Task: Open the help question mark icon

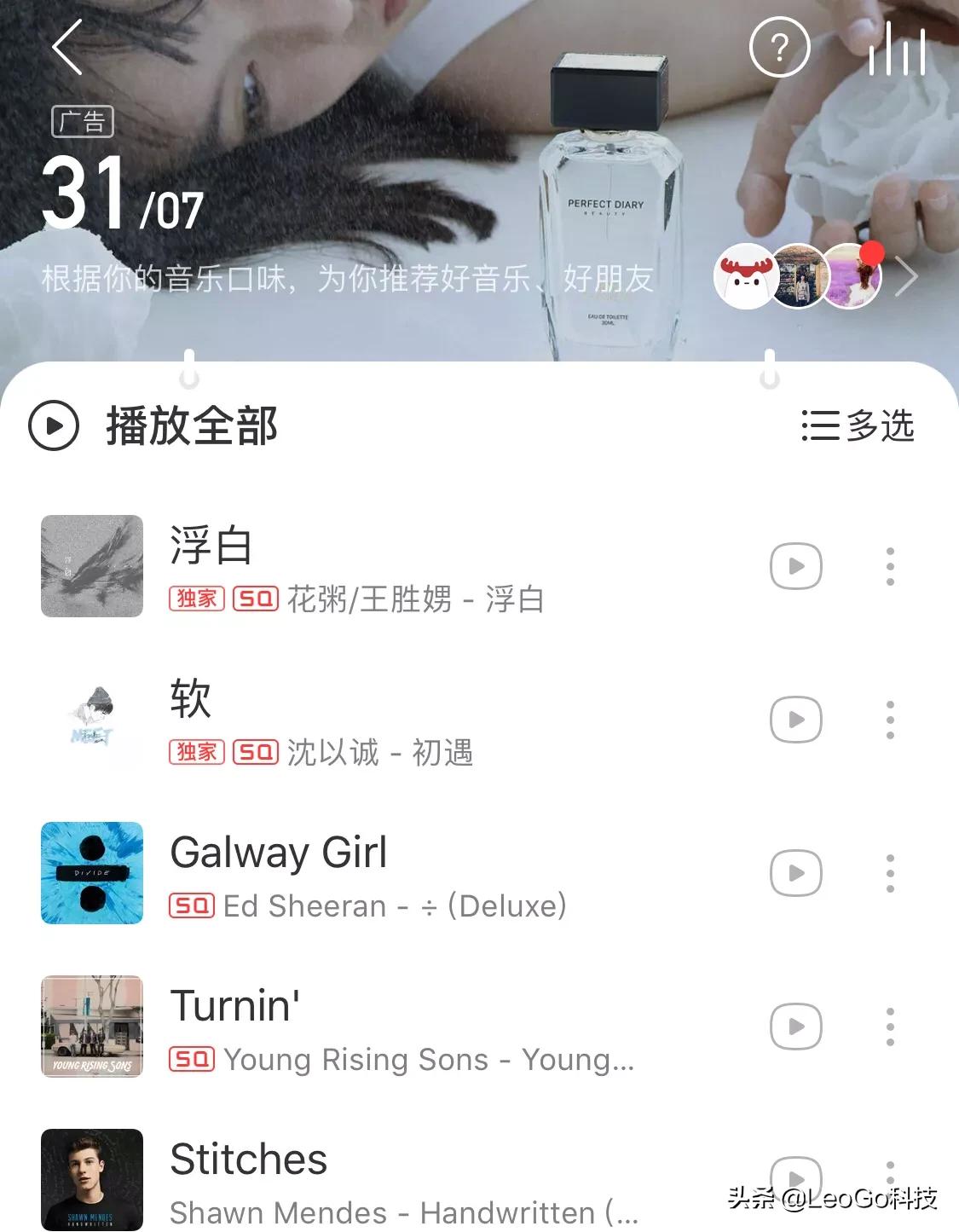Action: pyautogui.click(x=779, y=48)
